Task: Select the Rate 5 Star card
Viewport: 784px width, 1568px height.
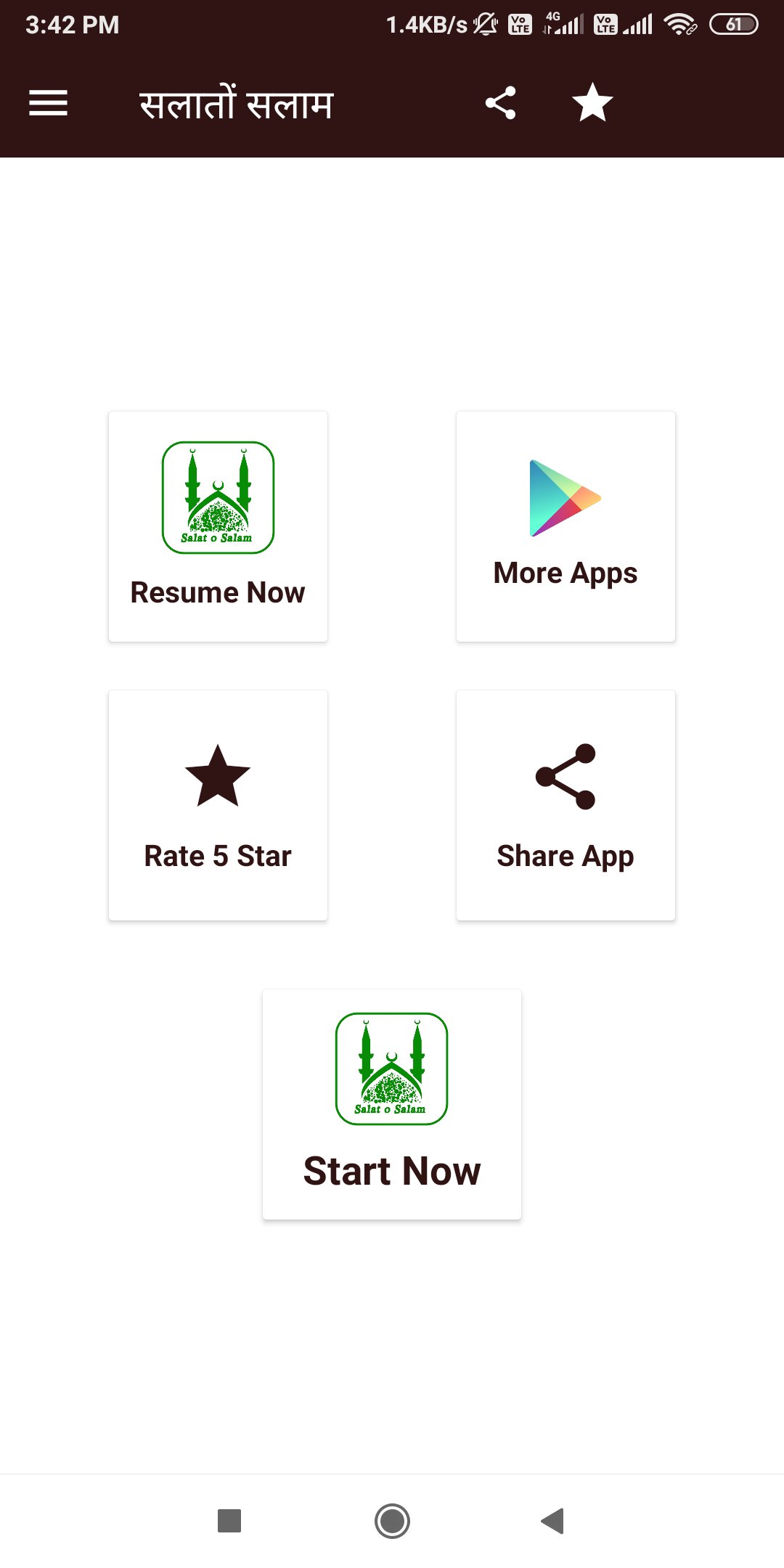Action: click(x=218, y=805)
